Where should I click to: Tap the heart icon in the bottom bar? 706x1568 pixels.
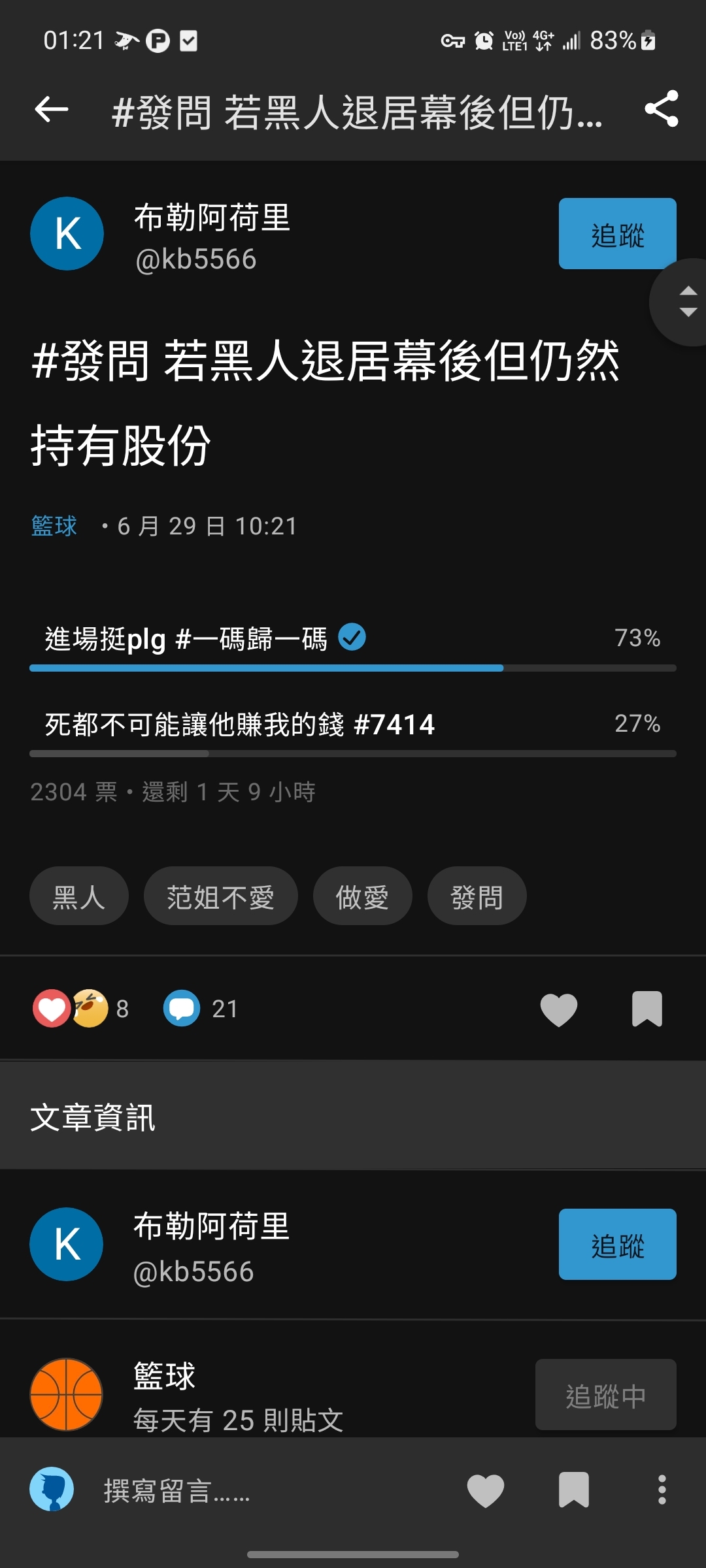pos(486,1491)
